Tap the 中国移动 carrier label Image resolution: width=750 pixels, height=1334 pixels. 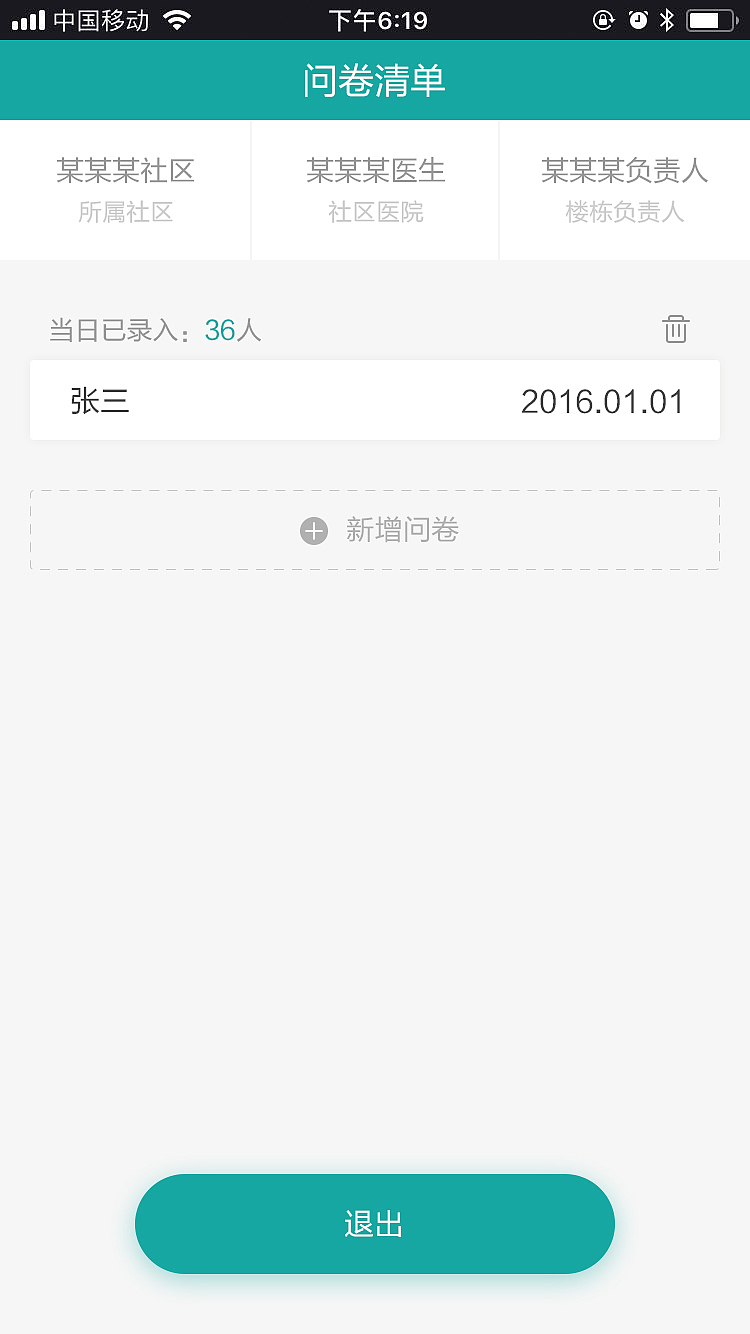pyautogui.click(x=98, y=18)
